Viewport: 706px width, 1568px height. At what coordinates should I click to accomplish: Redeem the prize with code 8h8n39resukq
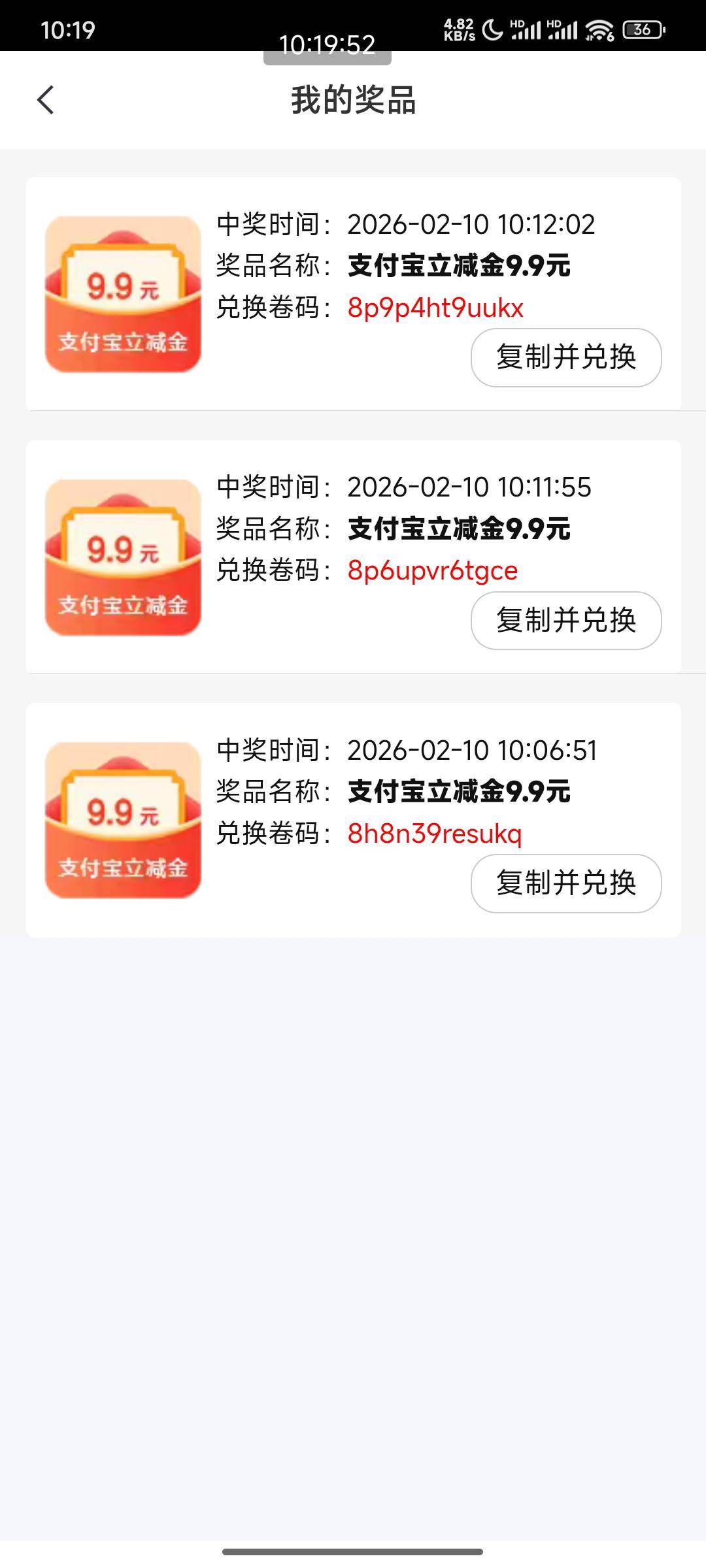566,883
